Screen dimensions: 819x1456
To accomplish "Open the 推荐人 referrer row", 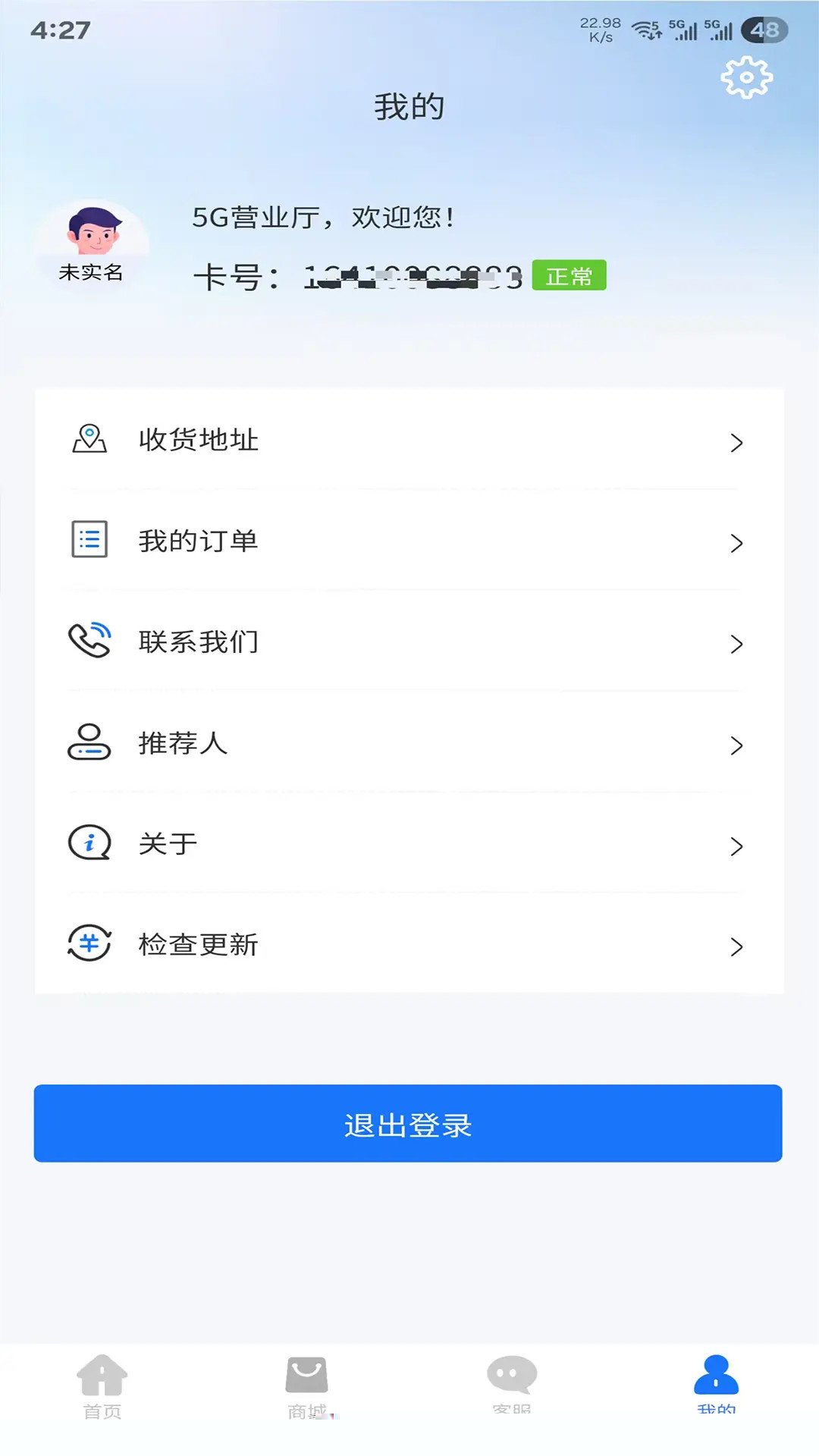I will point(408,743).
